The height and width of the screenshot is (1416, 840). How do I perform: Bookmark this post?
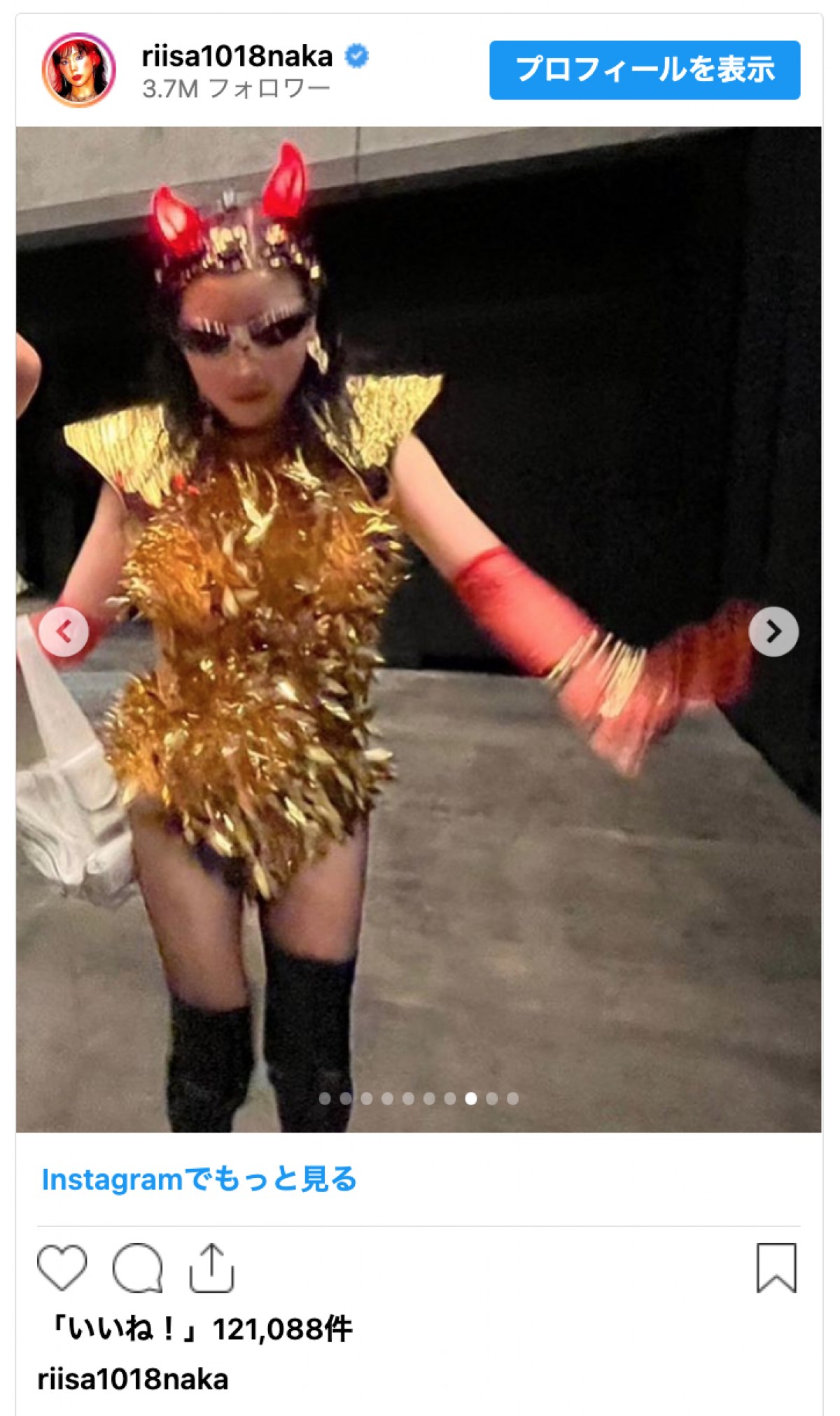pos(776,1268)
